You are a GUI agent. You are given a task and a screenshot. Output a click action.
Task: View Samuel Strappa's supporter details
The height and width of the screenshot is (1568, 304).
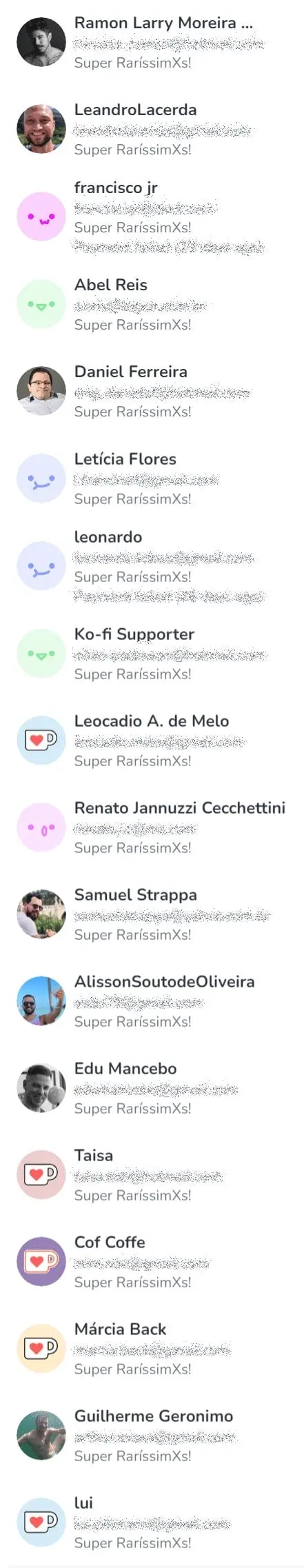click(x=152, y=914)
